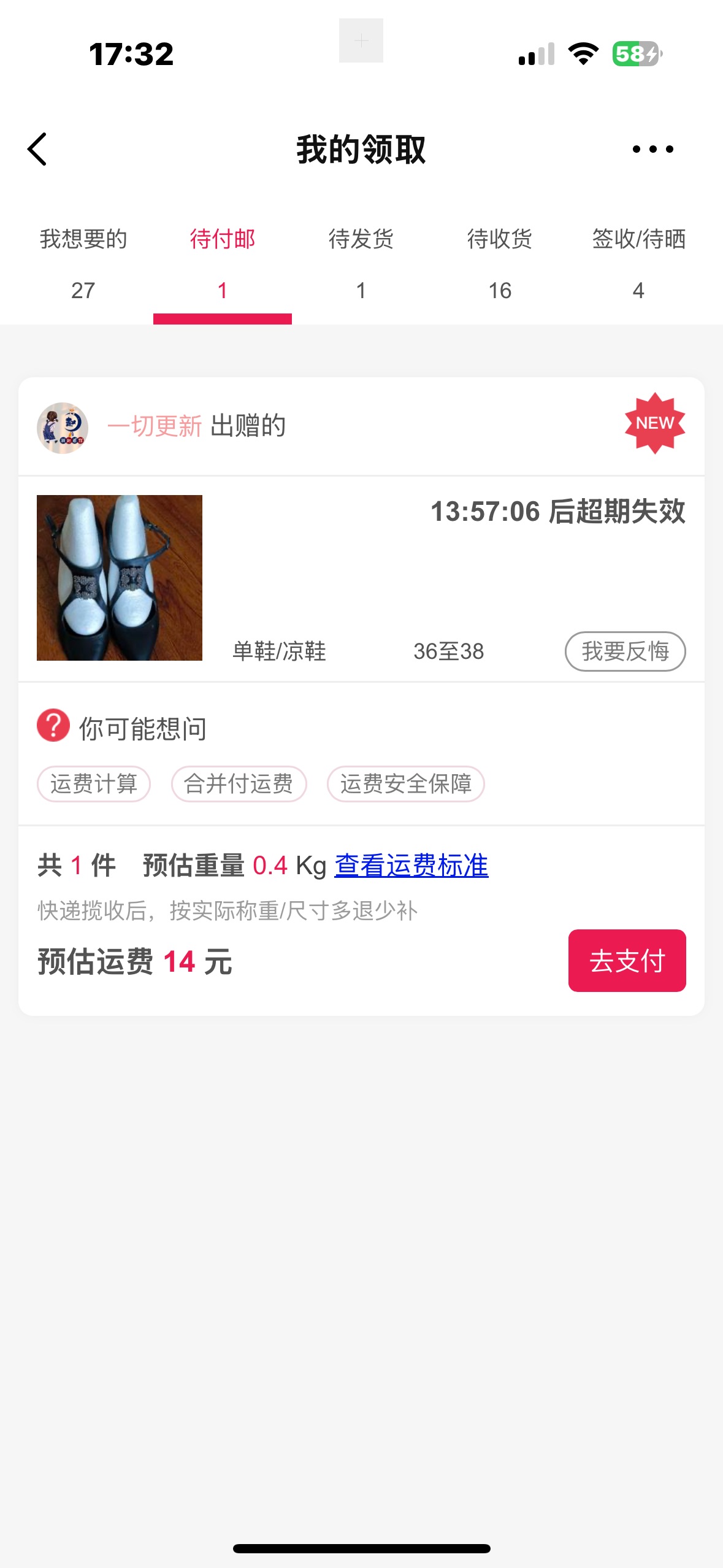Switch to the 待发货 tab
The image size is (723, 1568).
coord(361,263)
